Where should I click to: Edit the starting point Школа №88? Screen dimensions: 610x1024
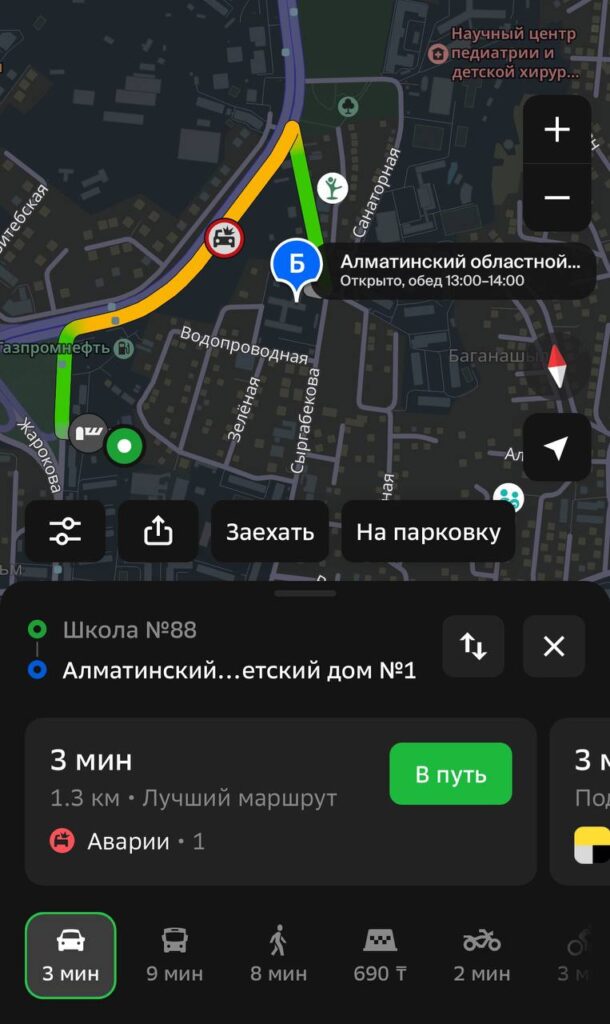click(130, 630)
